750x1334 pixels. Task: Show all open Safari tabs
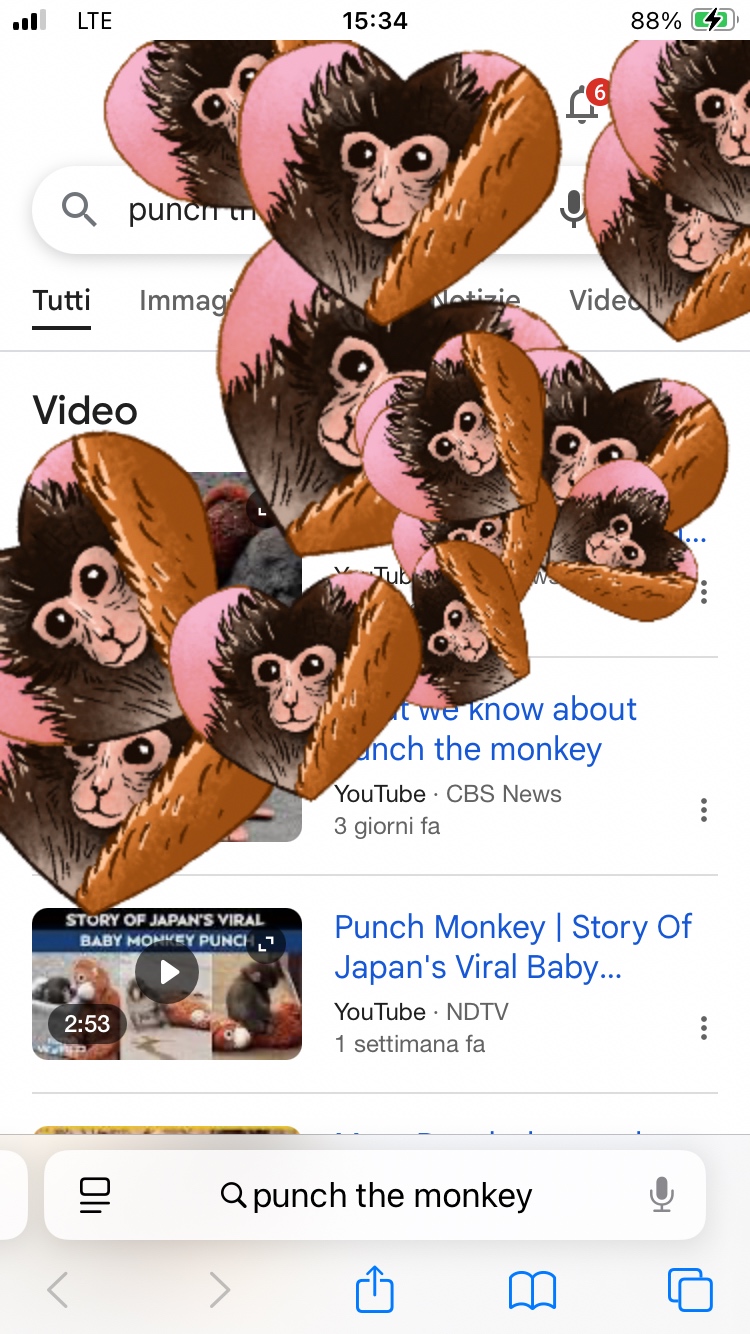(690, 1290)
